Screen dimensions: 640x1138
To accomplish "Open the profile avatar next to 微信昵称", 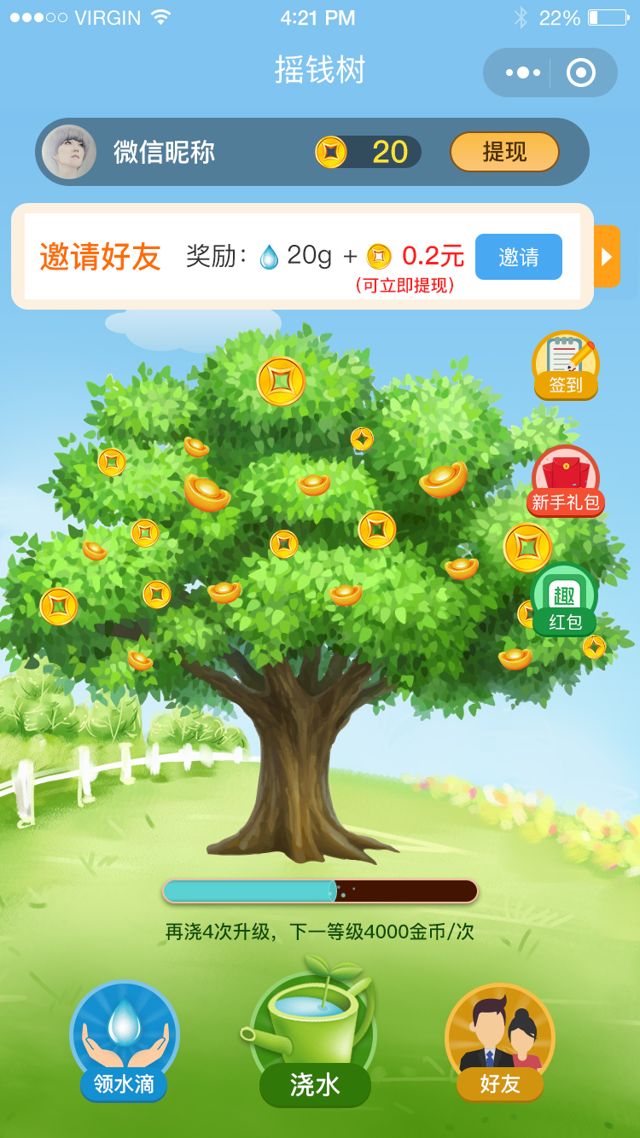I will pyautogui.click(x=70, y=152).
